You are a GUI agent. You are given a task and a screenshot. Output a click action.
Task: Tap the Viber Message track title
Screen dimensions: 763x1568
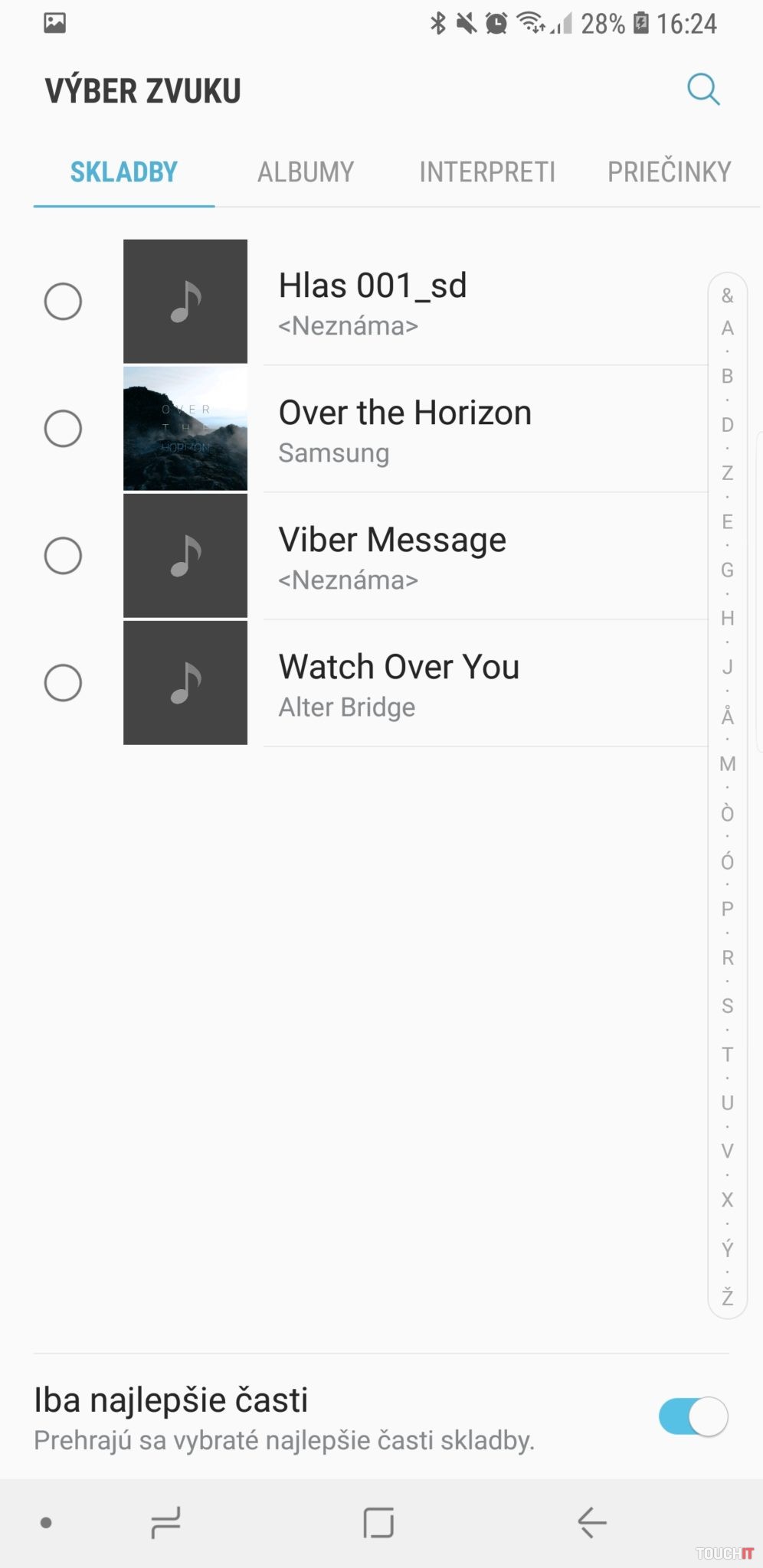coord(392,541)
